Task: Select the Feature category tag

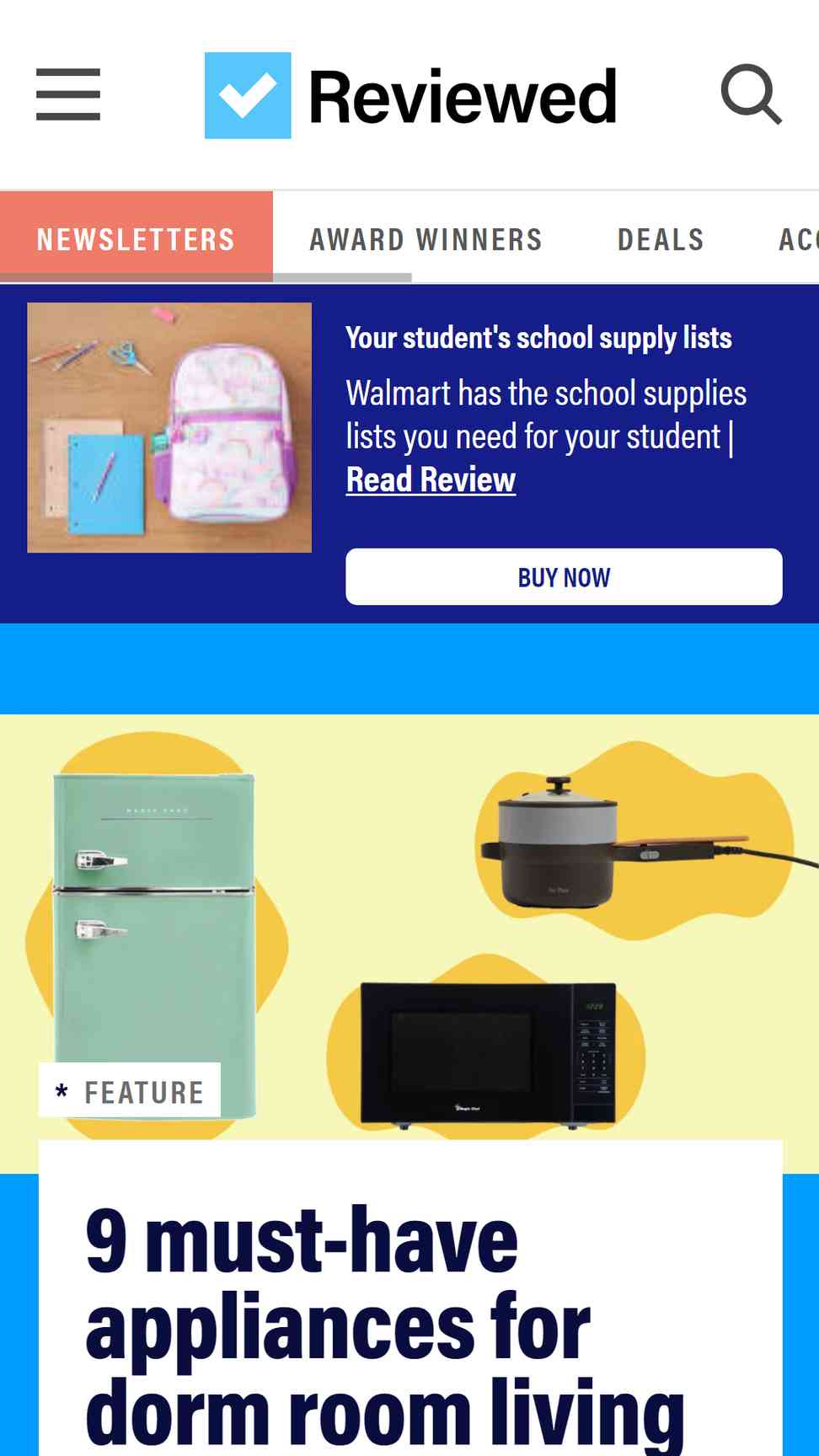Action: 130,1091
